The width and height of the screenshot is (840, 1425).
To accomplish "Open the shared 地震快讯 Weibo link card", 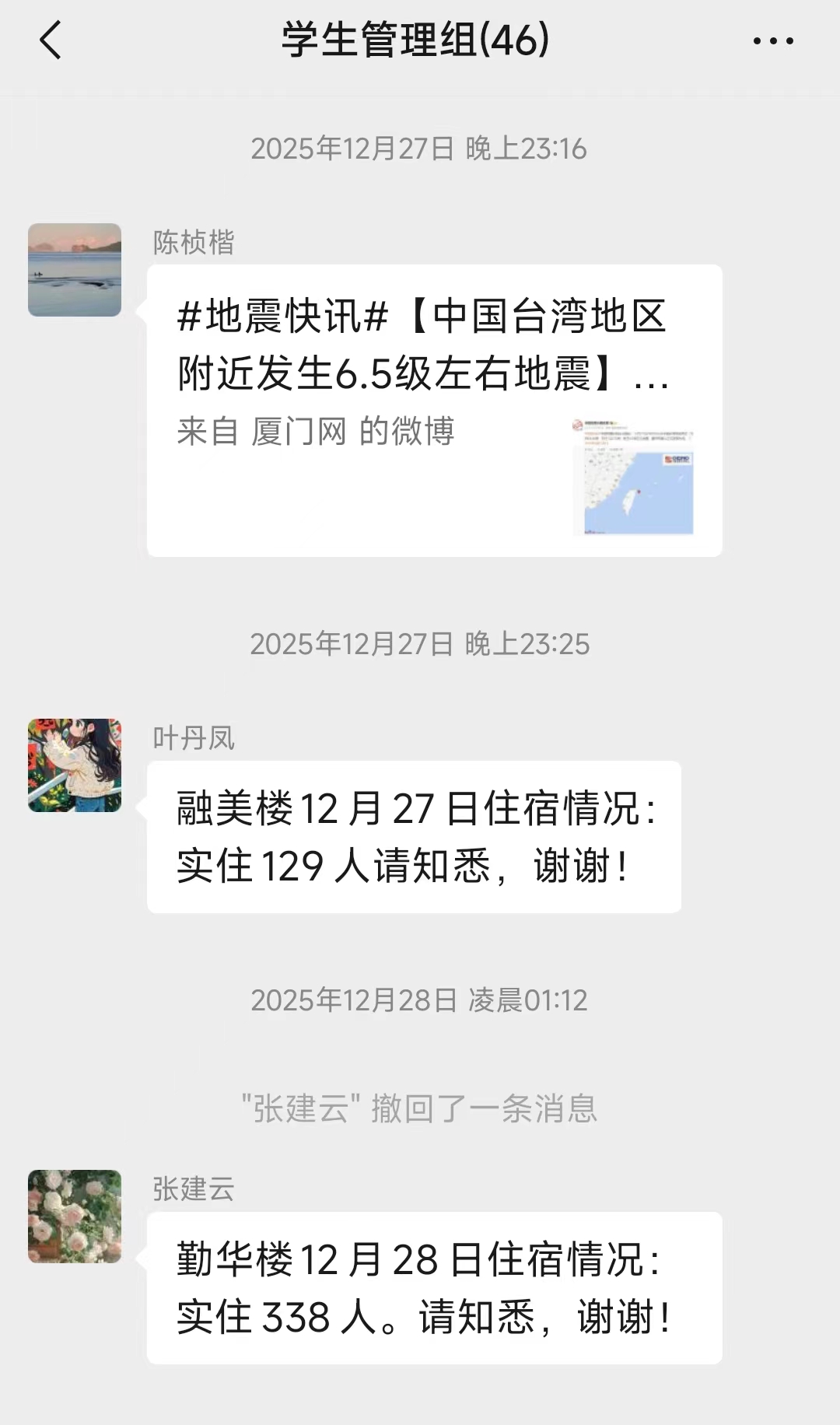I will 434,411.
